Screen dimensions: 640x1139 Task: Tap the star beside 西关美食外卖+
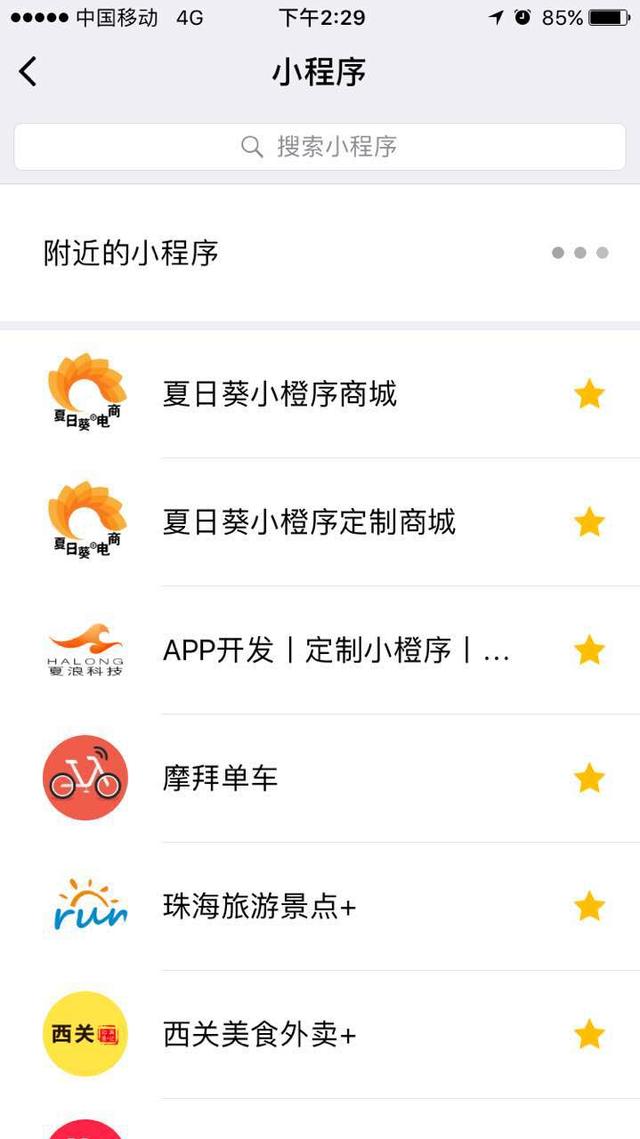589,1034
